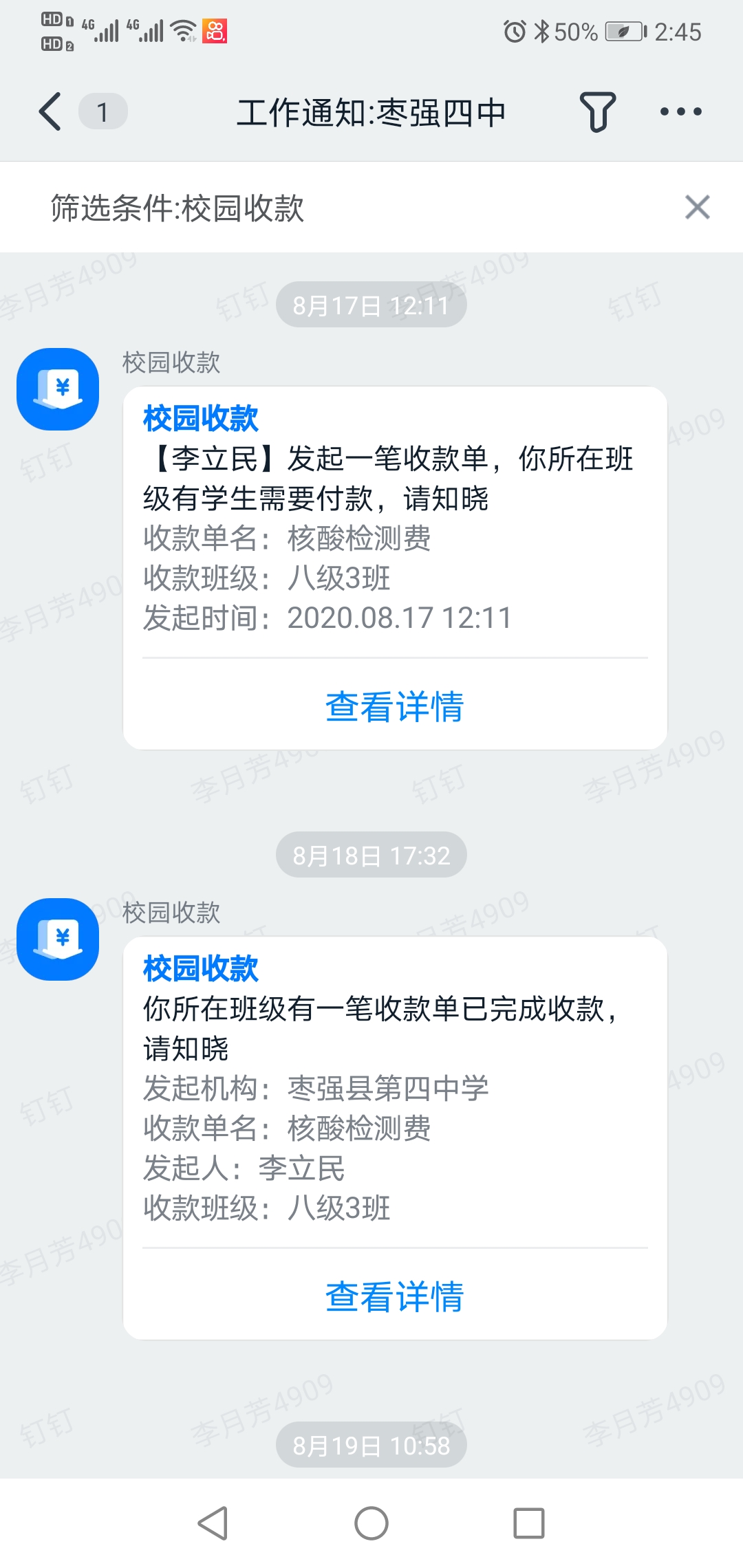Image resolution: width=743 pixels, height=1568 pixels.
Task: Open the three-dot overflow menu
Action: coord(680,111)
